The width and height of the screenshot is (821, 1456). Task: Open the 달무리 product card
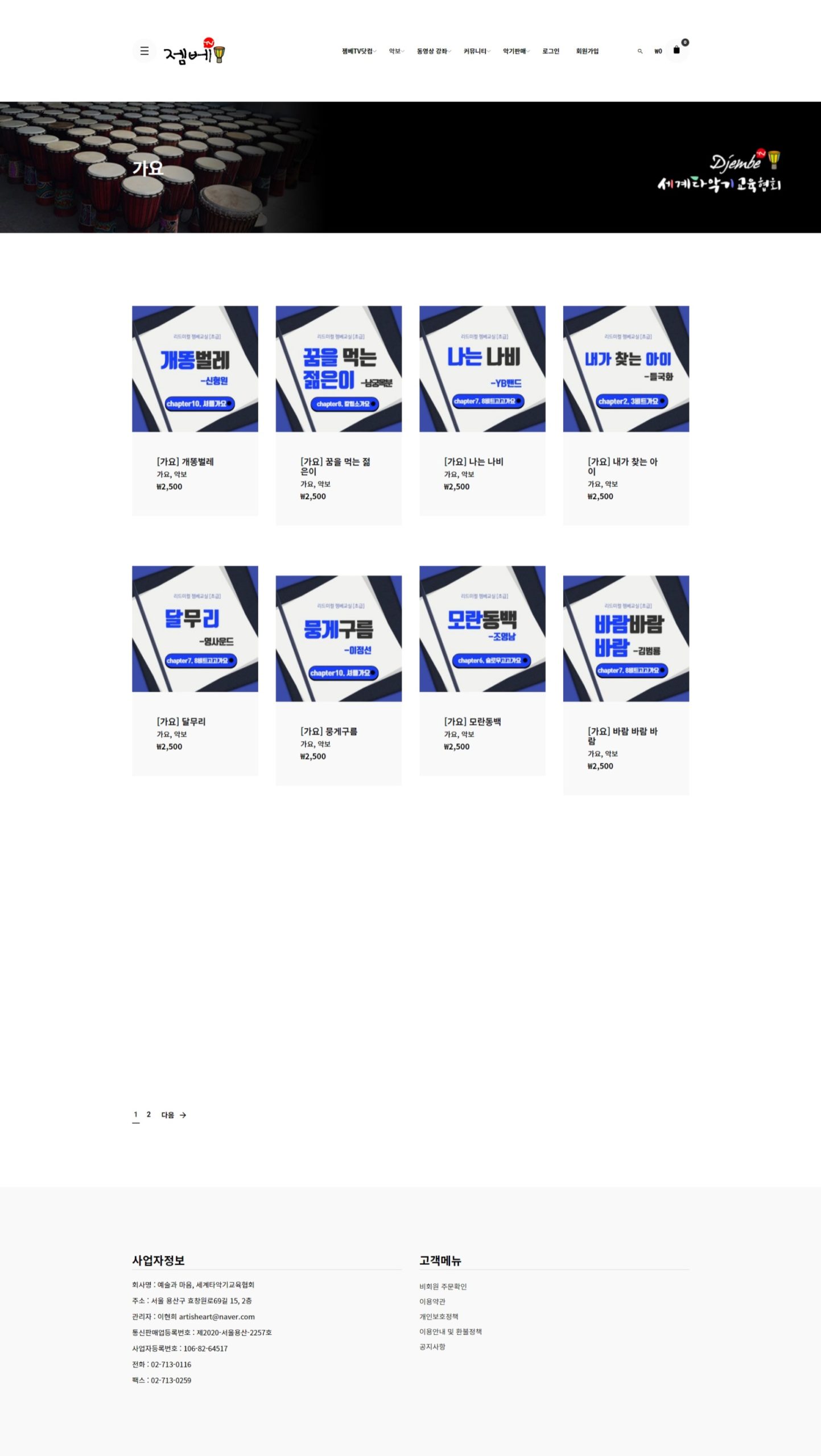coord(195,629)
